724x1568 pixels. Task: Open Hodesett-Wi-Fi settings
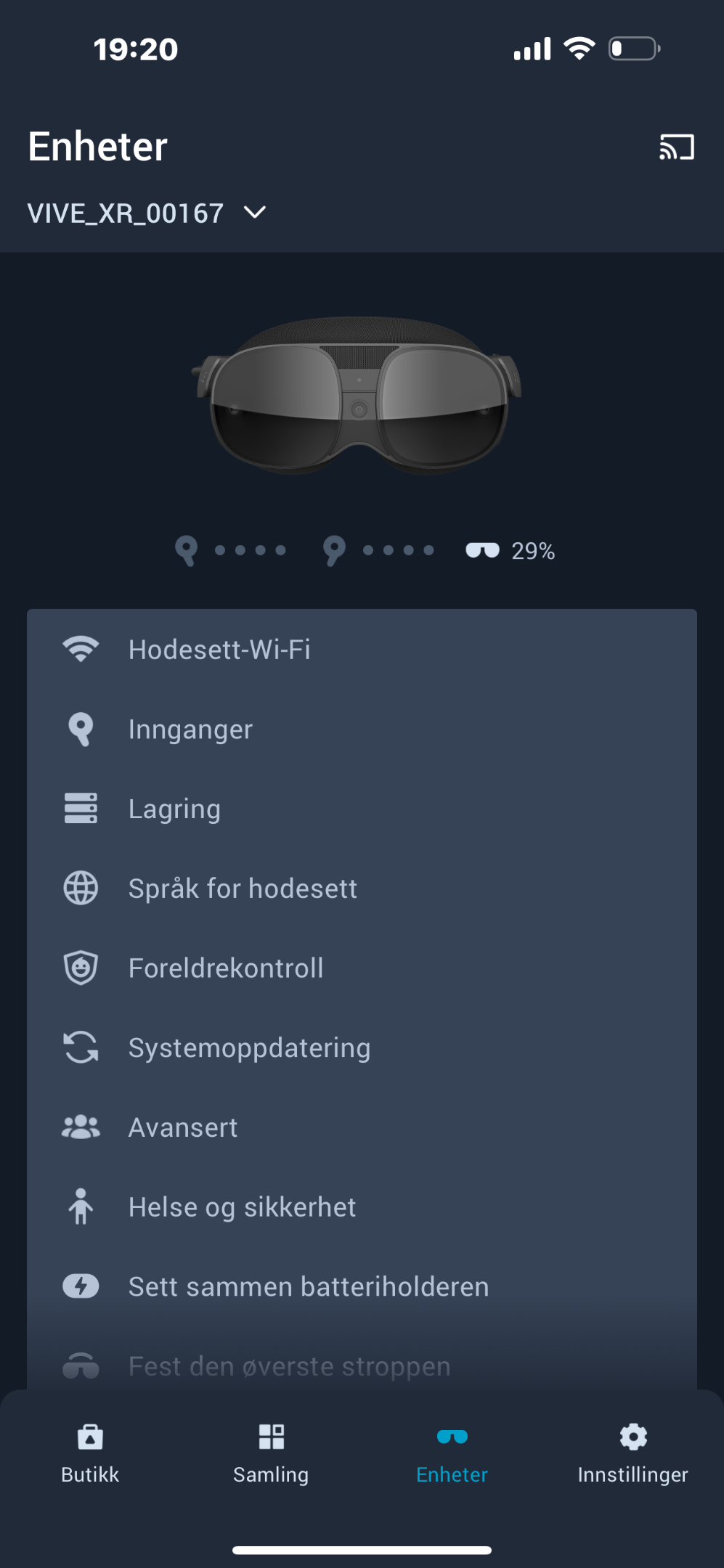point(362,649)
